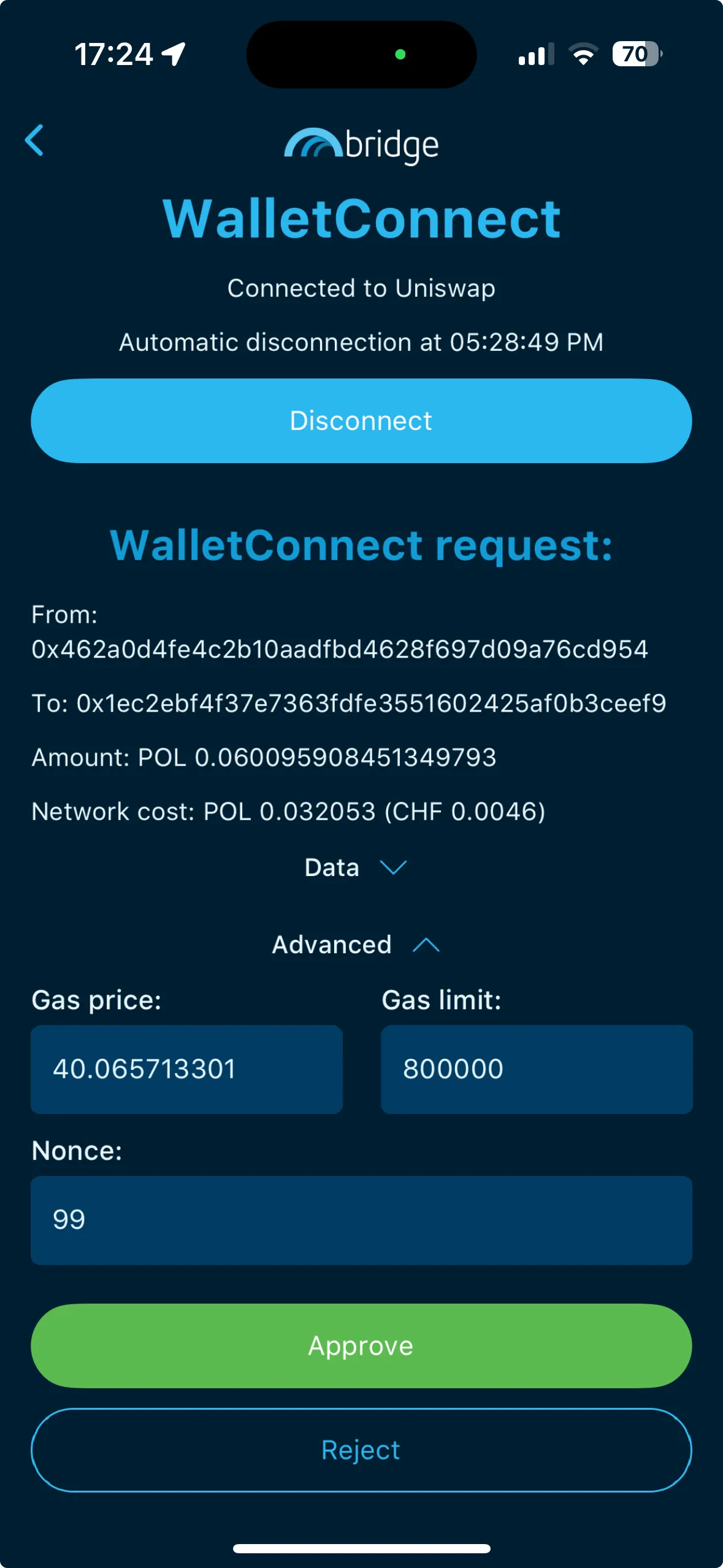Tap the back chevron arrow
Image resolution: width=723 pixels, height=1568 pixels.
click(35, 140)
